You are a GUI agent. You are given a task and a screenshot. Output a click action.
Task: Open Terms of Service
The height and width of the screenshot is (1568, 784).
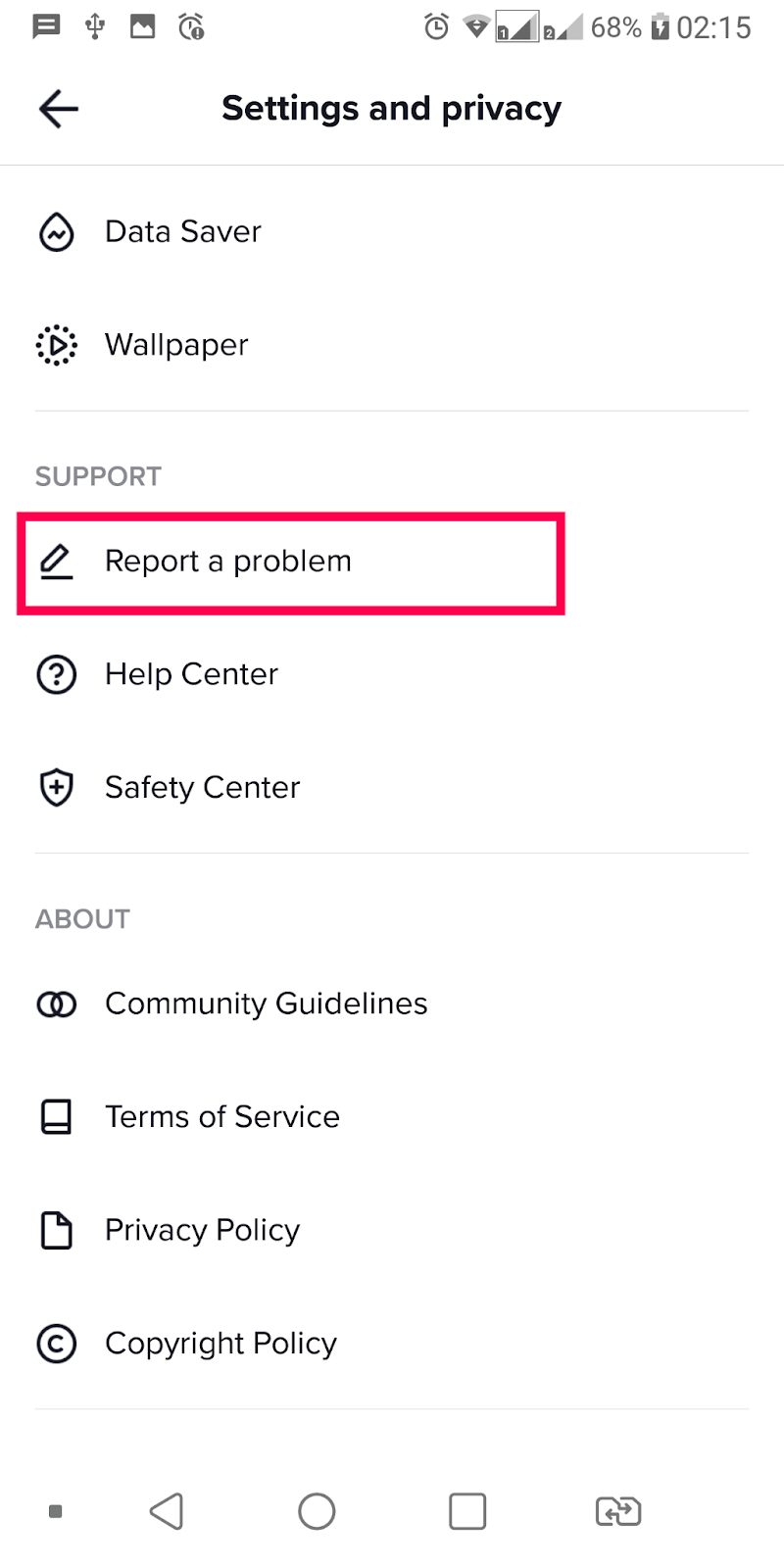[222, 1117]
